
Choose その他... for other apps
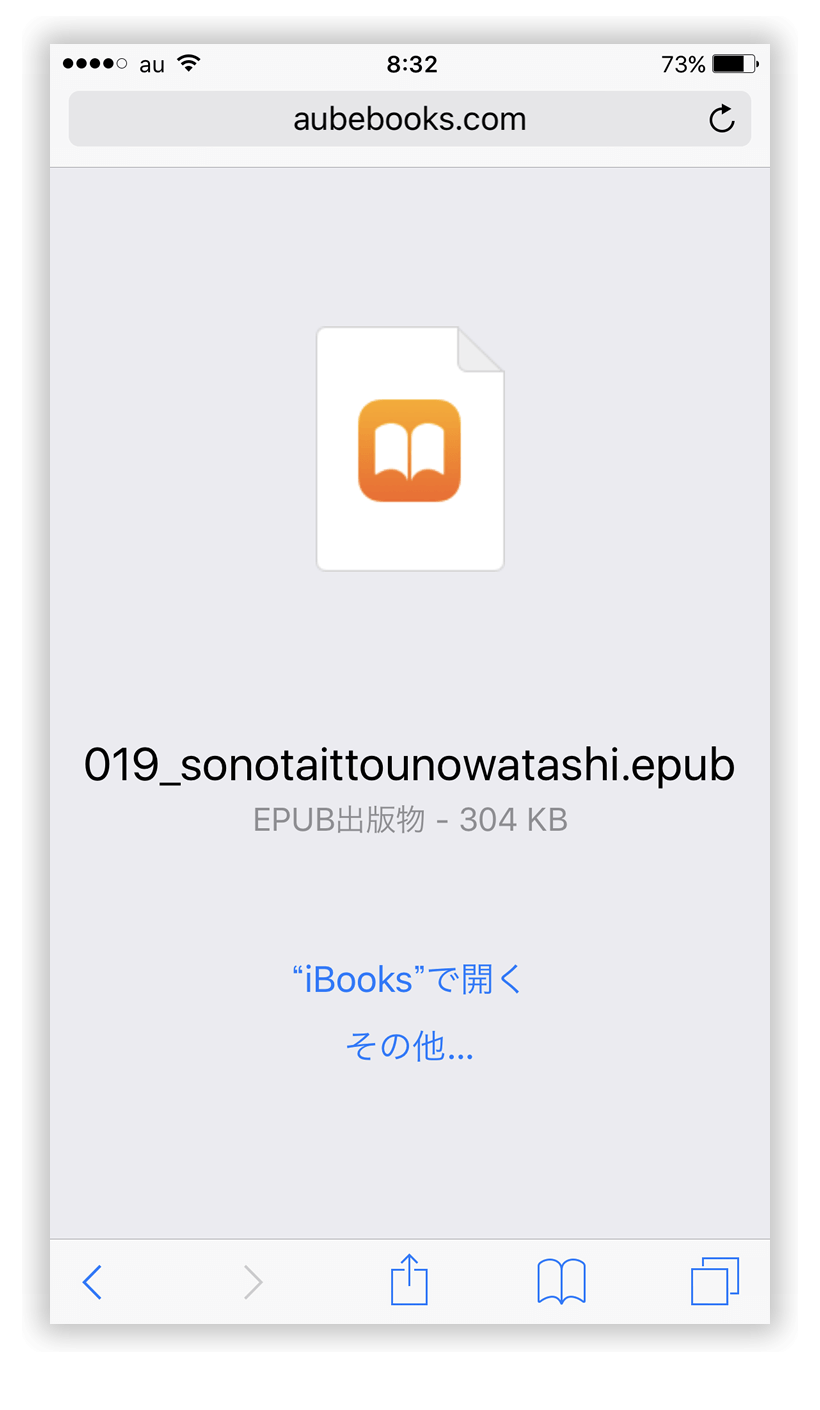click(409, 1046)
